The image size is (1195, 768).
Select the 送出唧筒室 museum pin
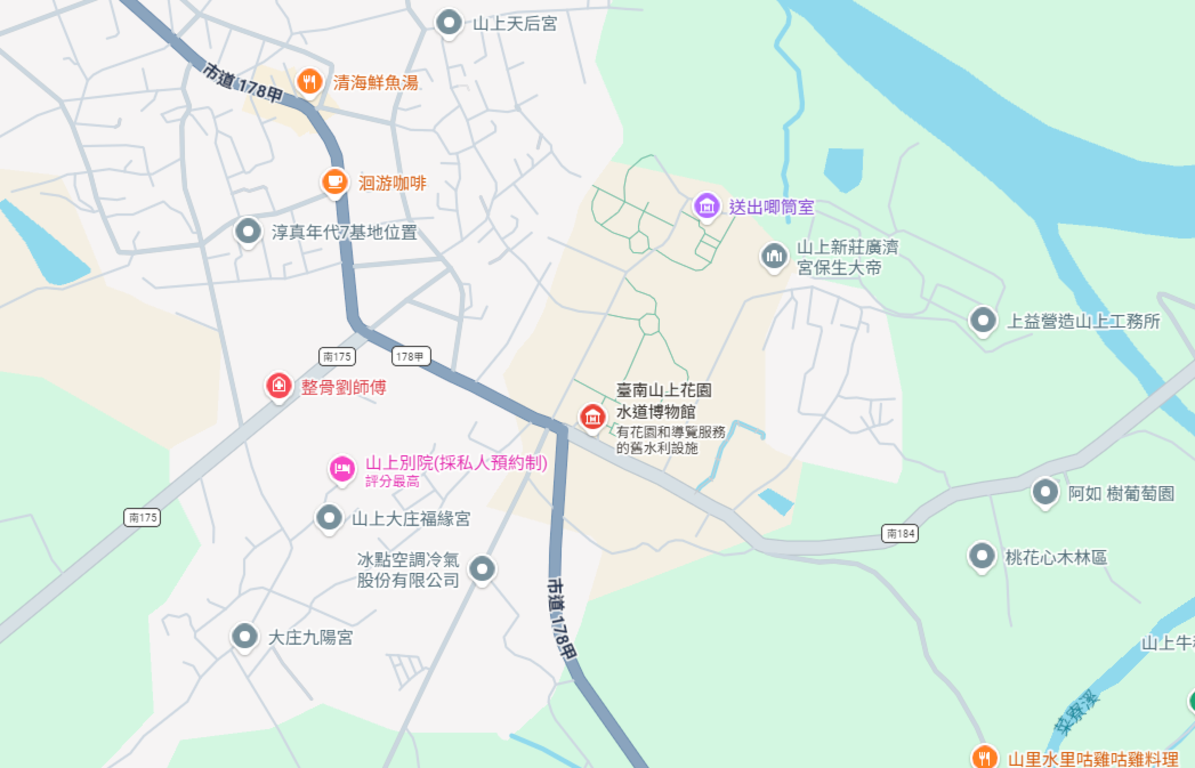click(x=707, y=206)
